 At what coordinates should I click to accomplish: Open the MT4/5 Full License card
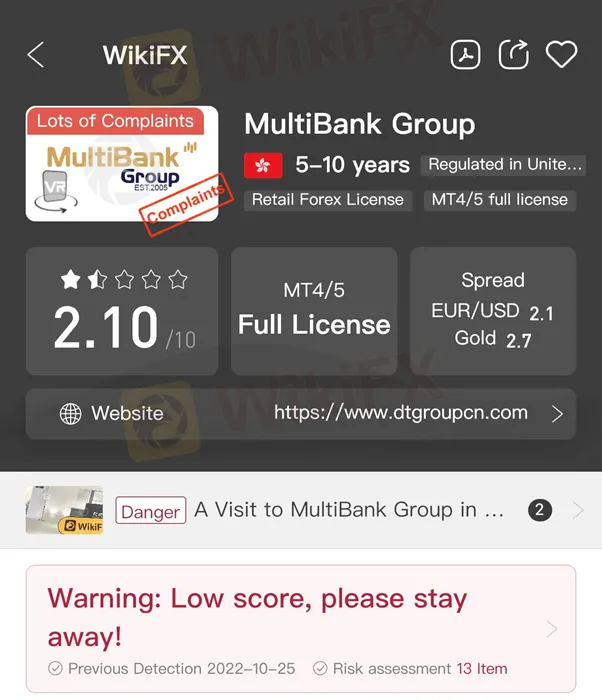tap(314, 310)
